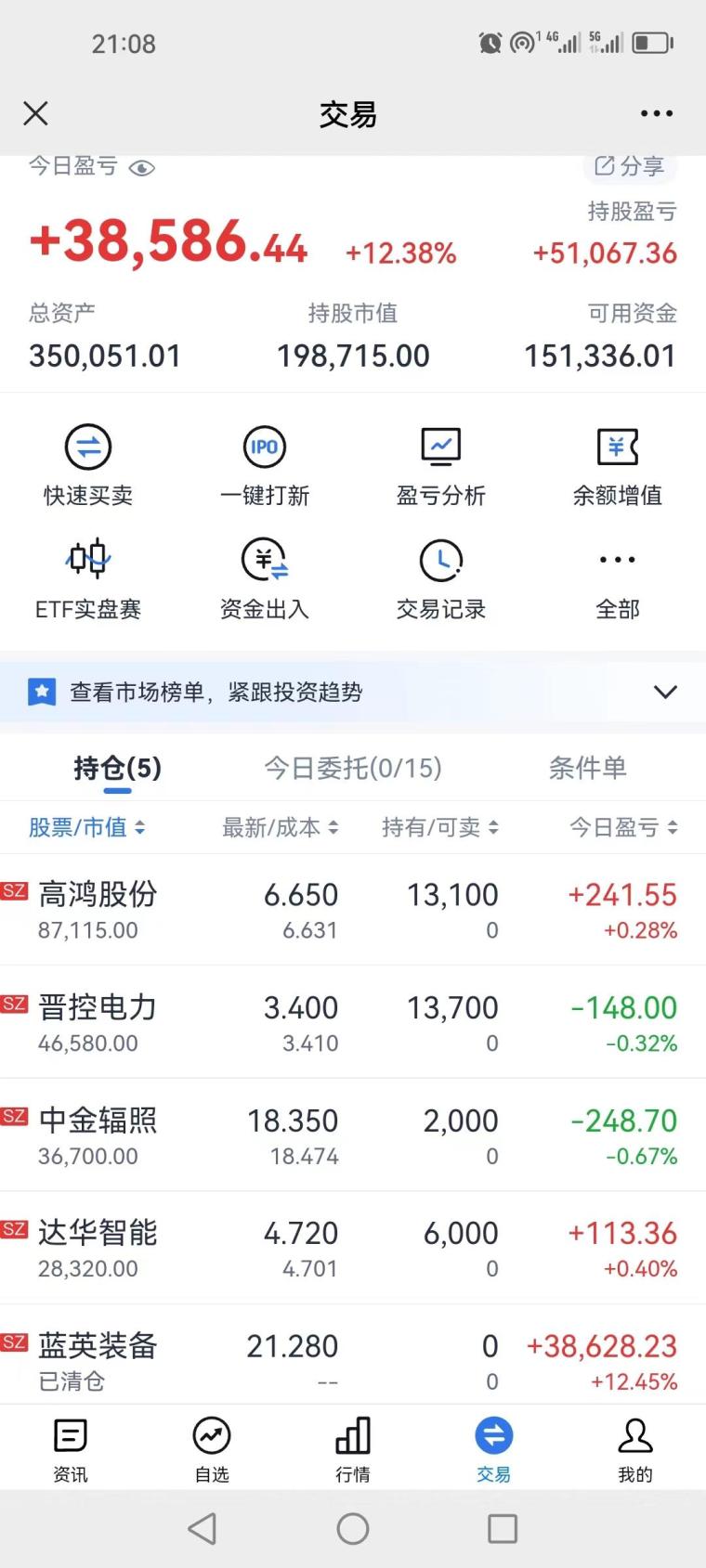Open the 中金辐照 holding row

click(353, 1135)
